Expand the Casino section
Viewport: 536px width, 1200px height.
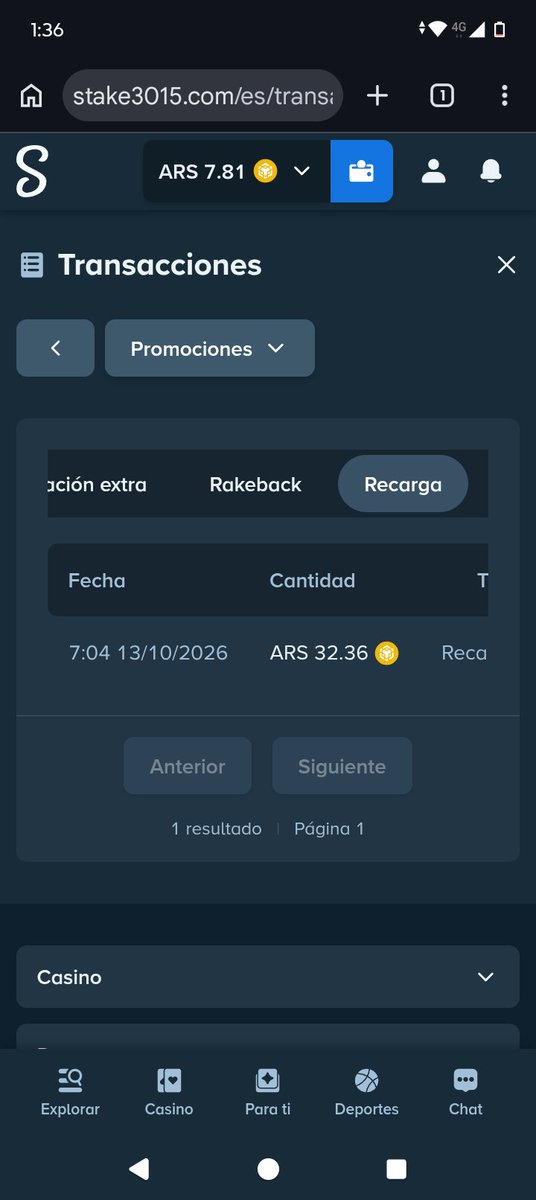(x=268, y=977)
